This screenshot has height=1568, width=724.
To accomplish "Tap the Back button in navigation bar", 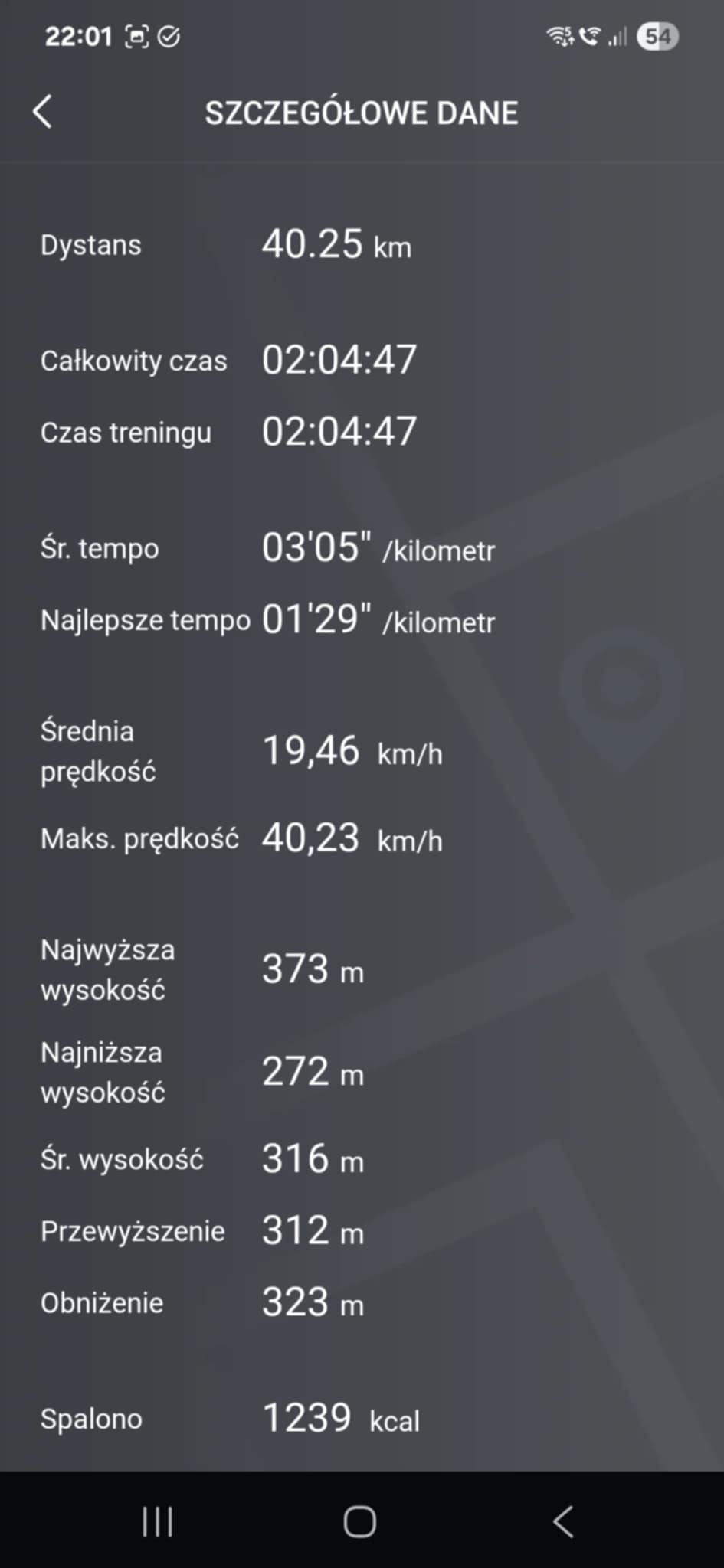I will tap(564, 1522).
